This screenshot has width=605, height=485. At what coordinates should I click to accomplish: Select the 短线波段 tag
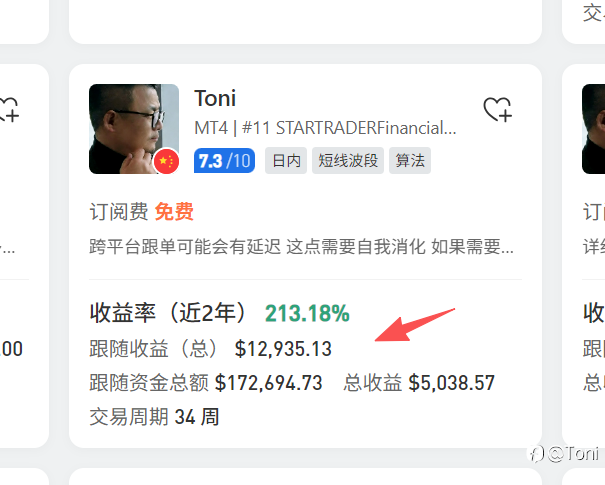point(348,161)
